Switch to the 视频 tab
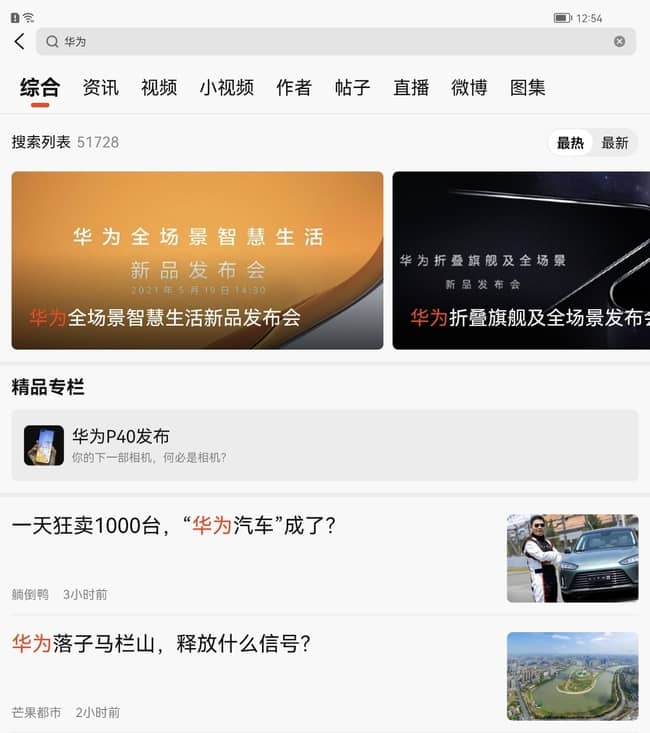 tap(159, 88)
